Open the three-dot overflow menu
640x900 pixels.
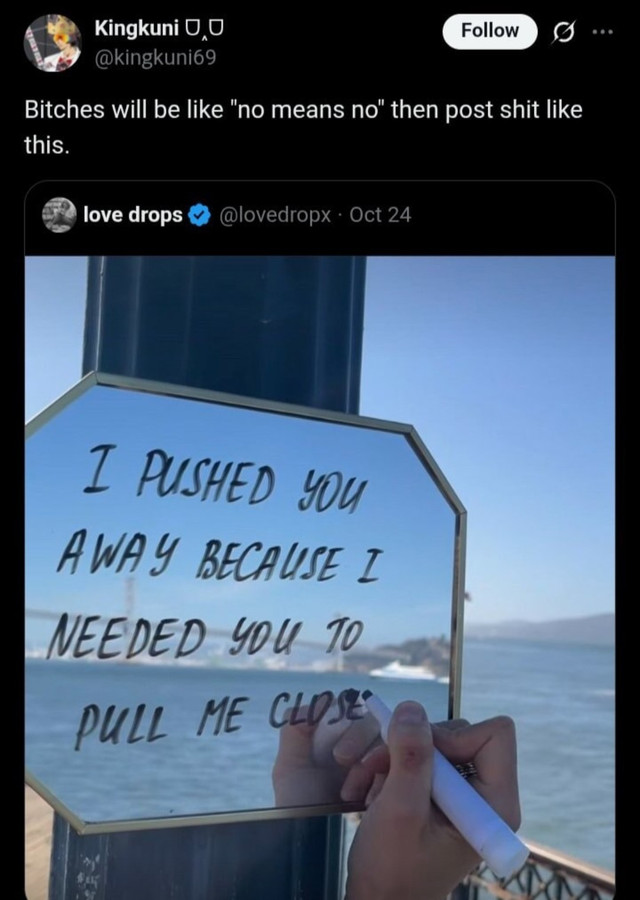(602, 31)
